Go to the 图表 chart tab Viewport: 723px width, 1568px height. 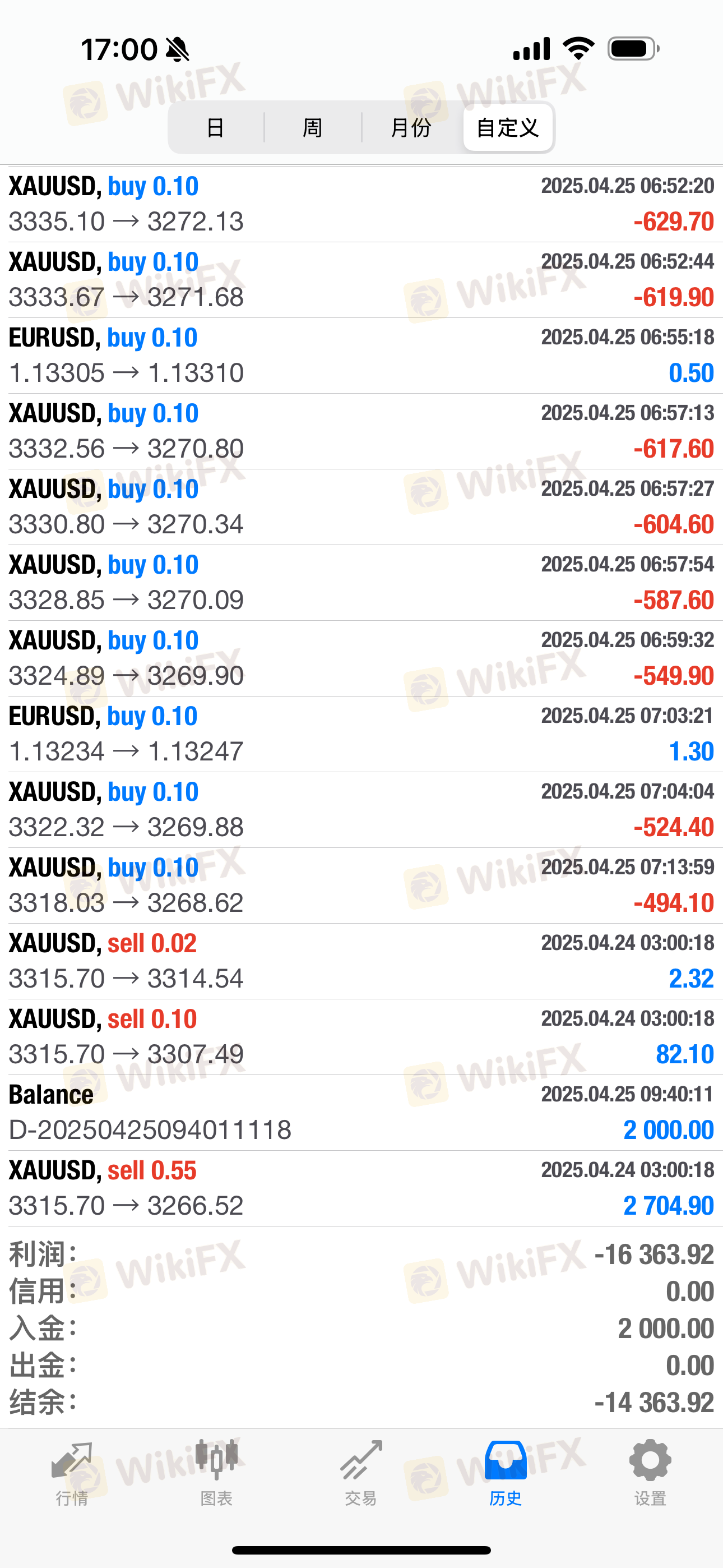[217, 1472]
